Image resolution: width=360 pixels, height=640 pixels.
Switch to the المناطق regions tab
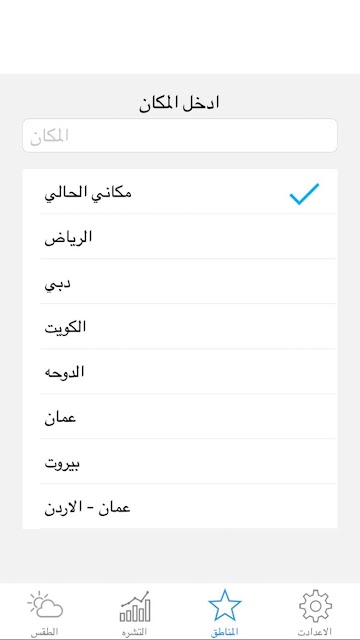(225, 612)
